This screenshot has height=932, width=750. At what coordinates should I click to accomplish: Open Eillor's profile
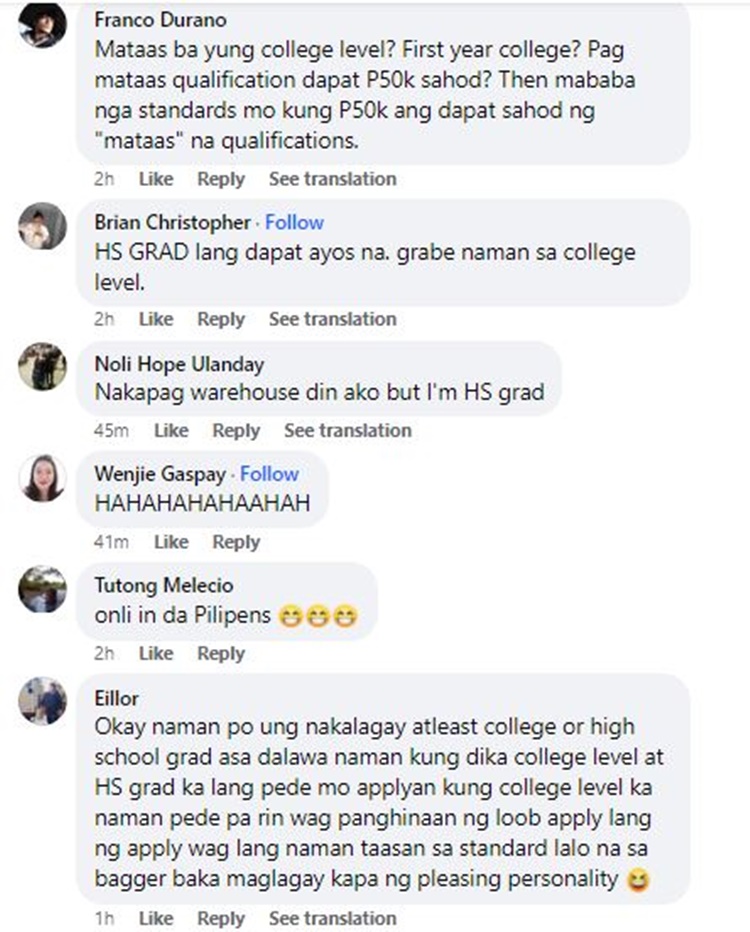coord(116,698)
